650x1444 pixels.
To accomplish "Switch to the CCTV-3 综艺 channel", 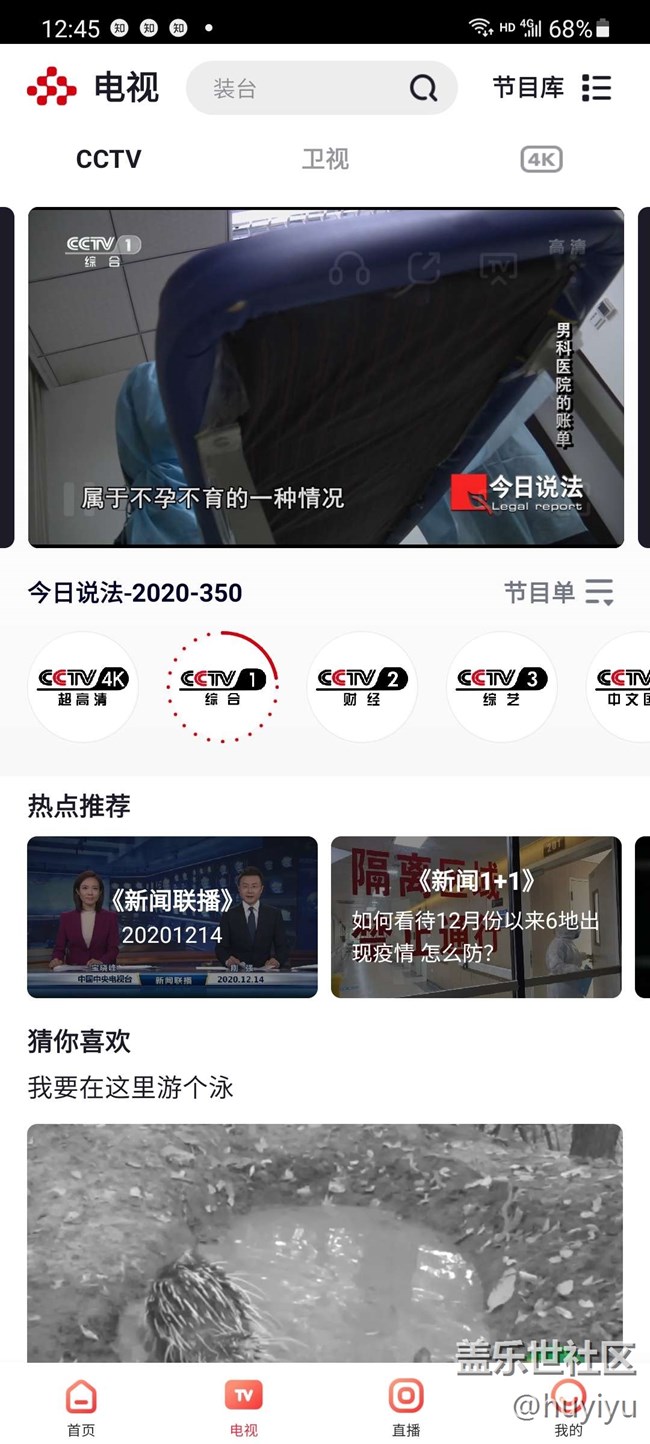I will pos(501,687).
